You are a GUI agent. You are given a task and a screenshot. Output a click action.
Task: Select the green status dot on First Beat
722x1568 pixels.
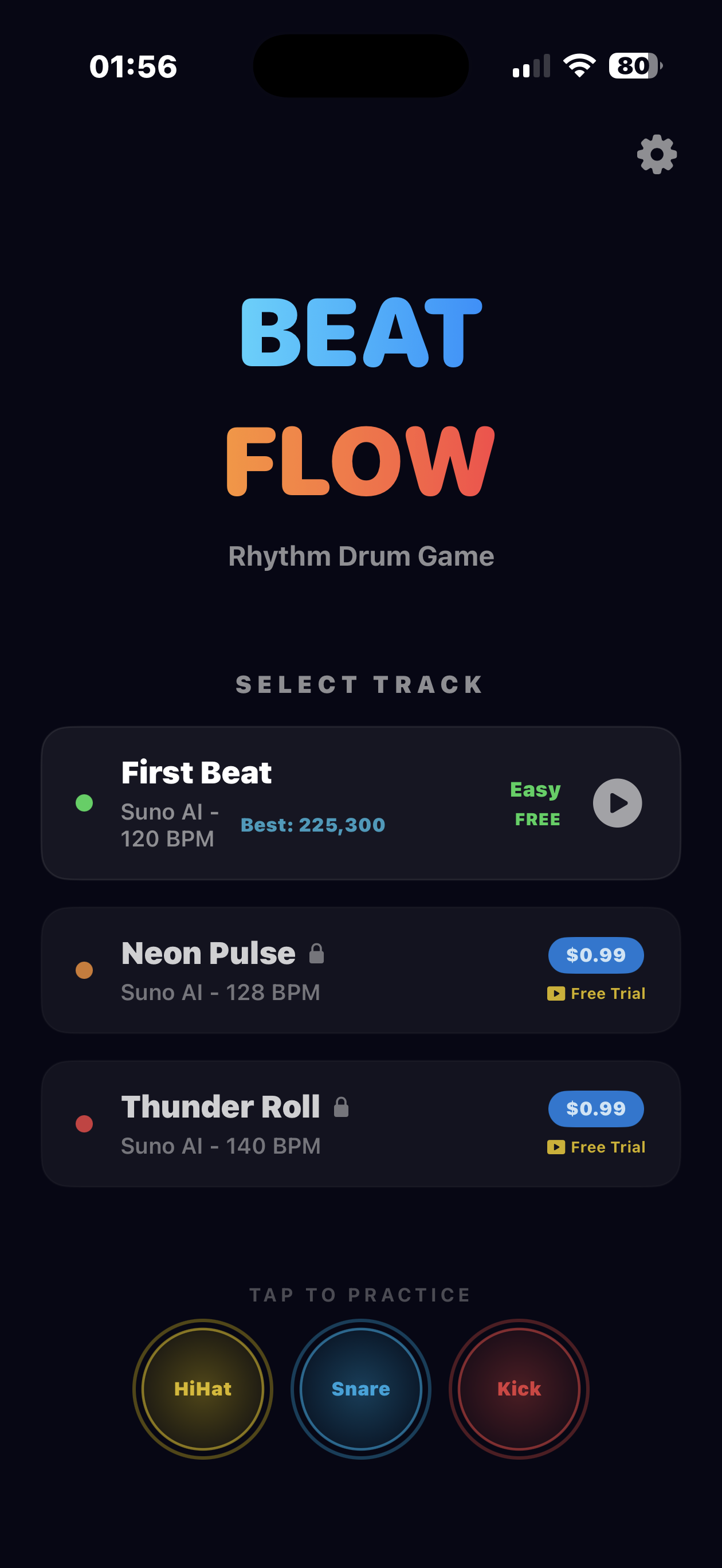tap(84, 803)
